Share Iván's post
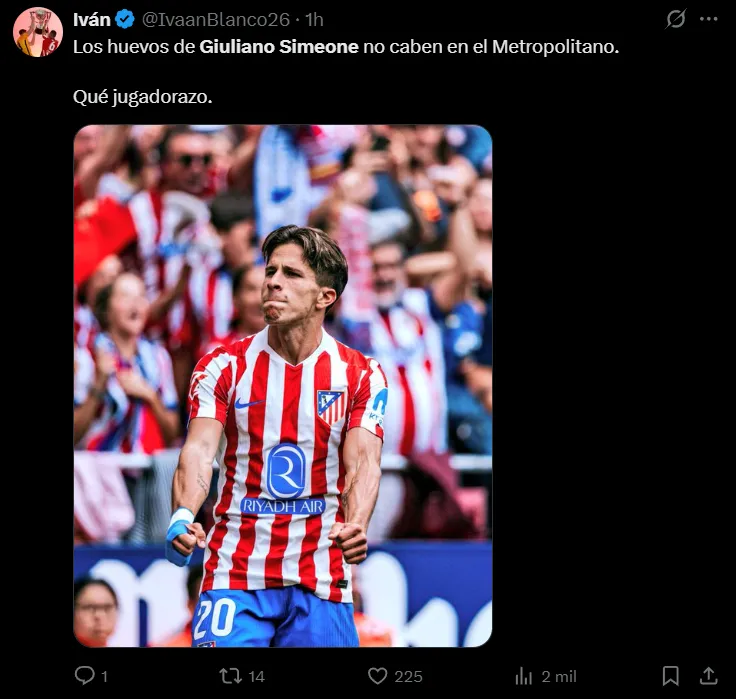 pos(708,676)
